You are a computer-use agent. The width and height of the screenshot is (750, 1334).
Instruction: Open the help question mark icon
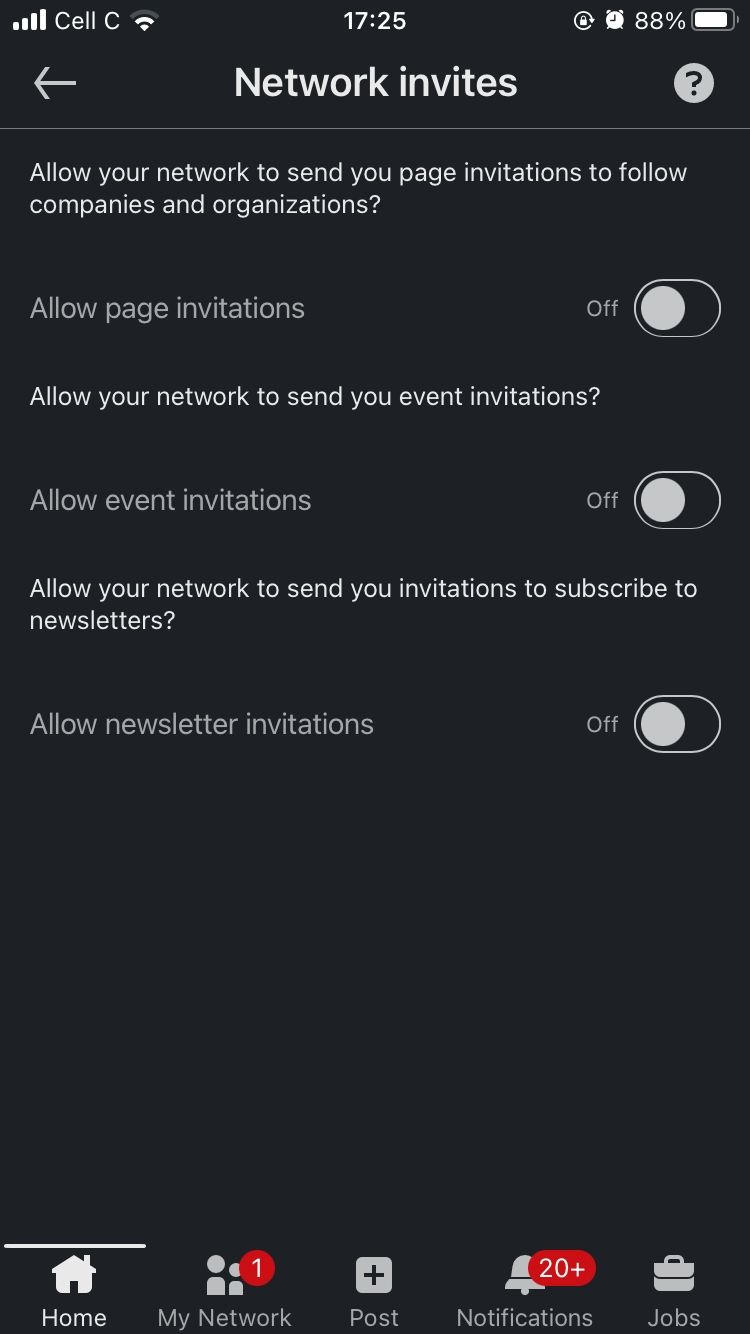694,82
